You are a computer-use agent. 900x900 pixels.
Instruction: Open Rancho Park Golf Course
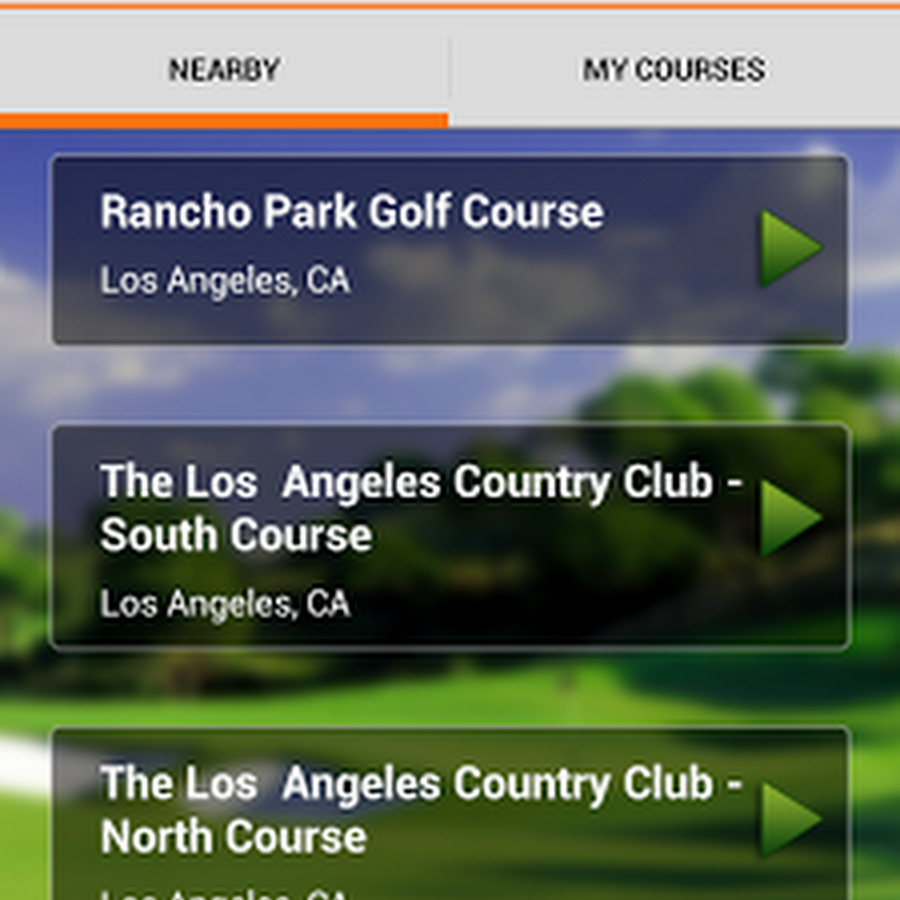[x=450, y=250]
